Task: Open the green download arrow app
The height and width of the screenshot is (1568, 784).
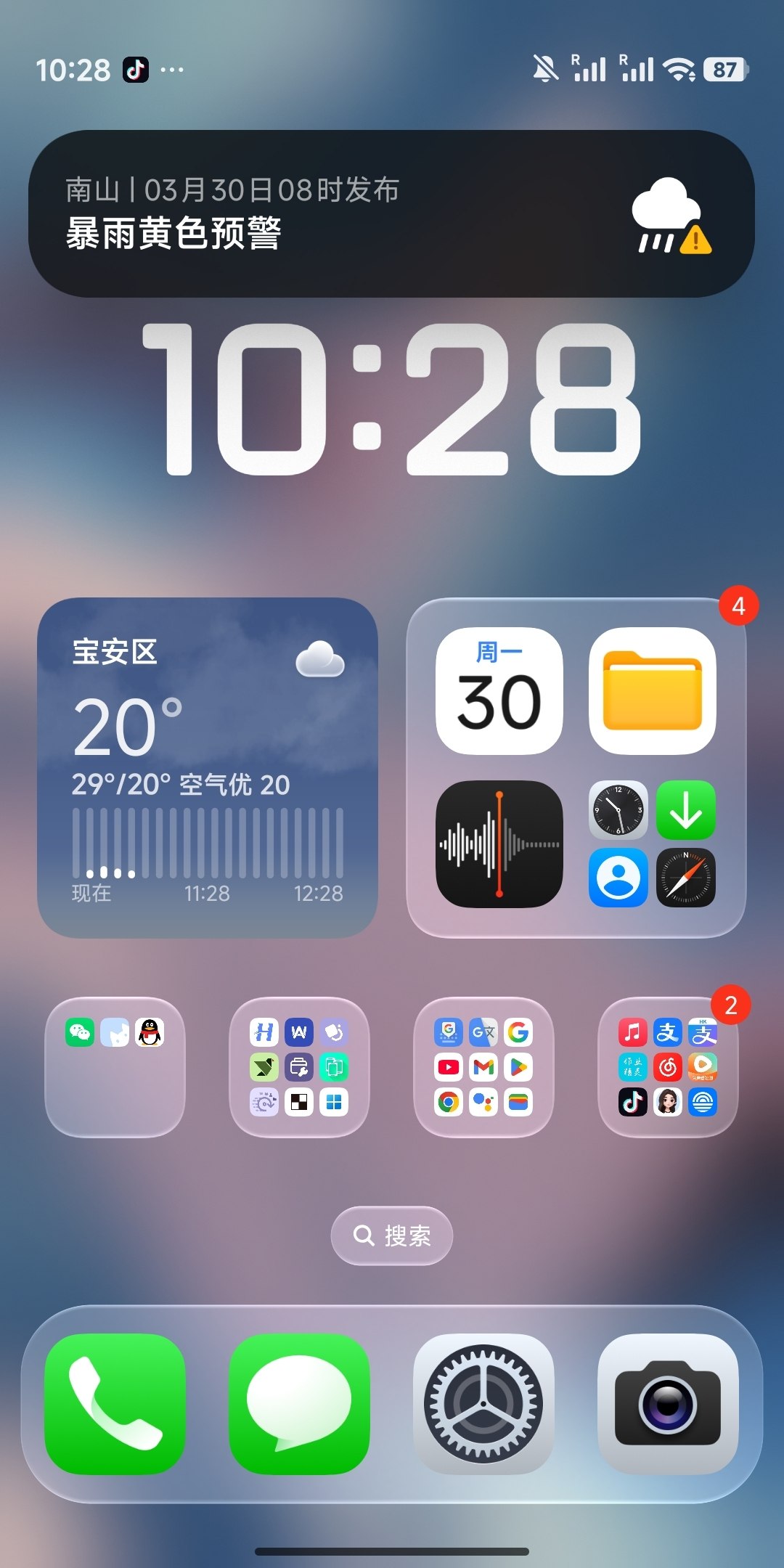Action: 686,810
